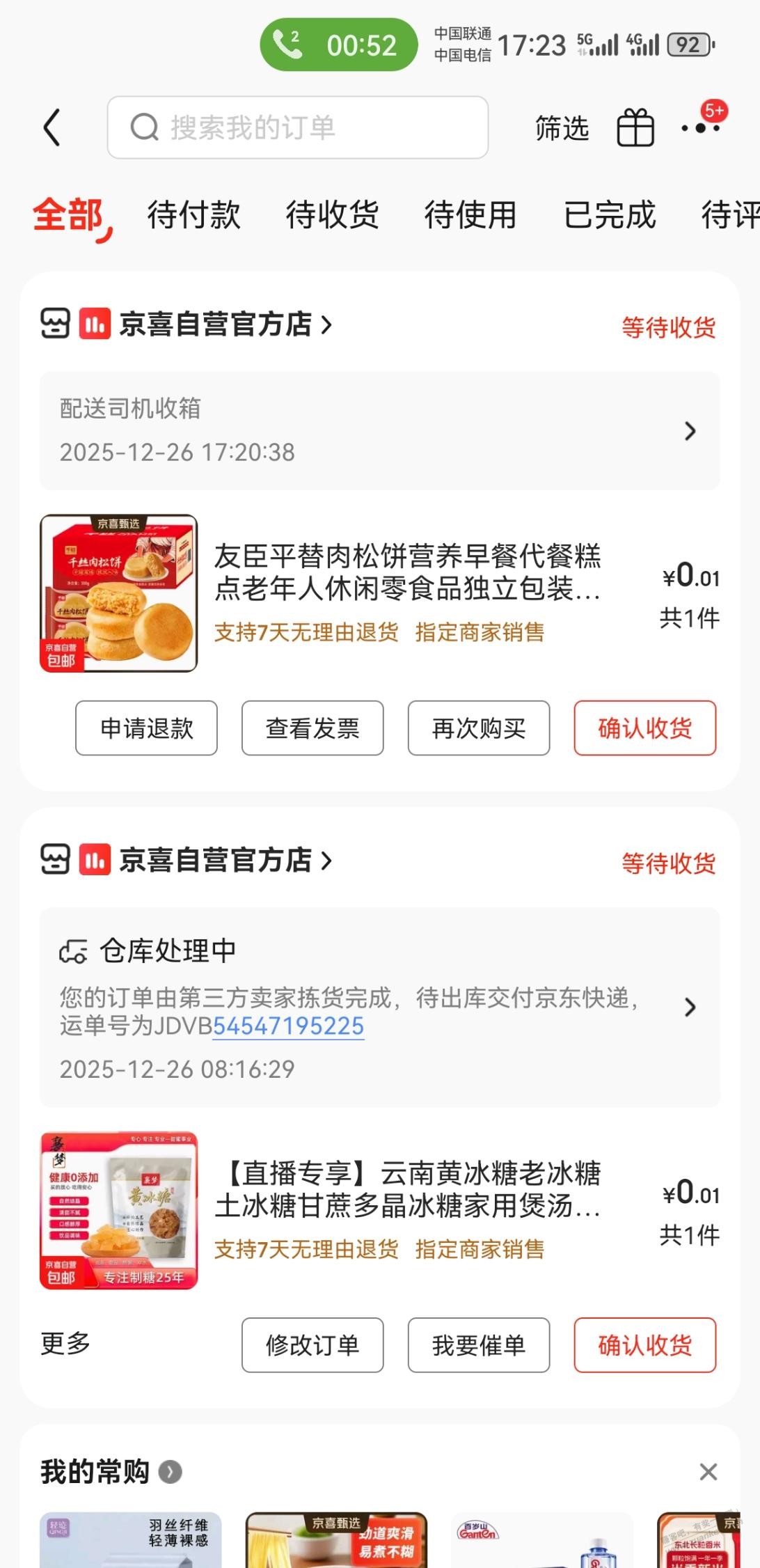
Task: Confirm receipt of the 肉松饼 order
Action: coord(644,728)
